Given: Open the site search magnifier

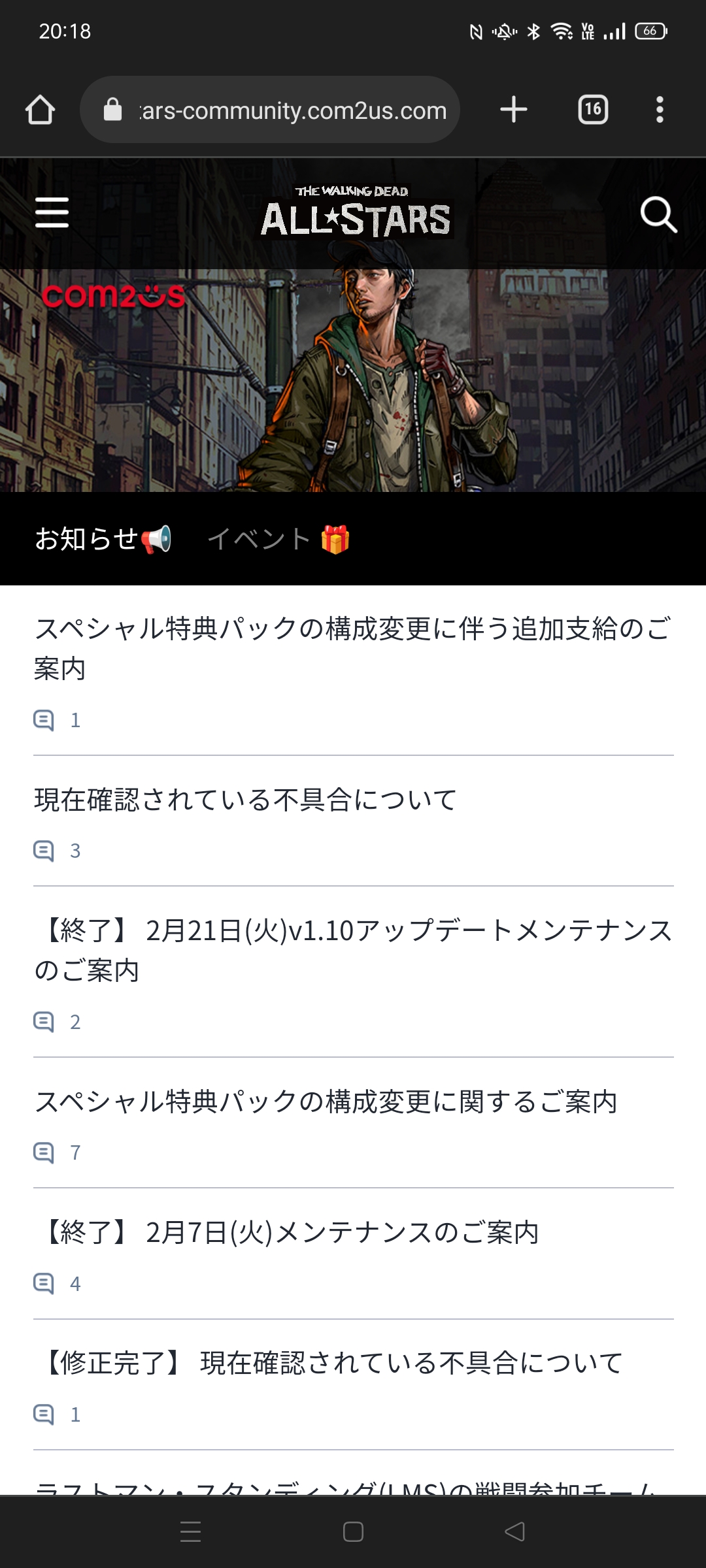Looking at the screenshot, I should [658, 214].
